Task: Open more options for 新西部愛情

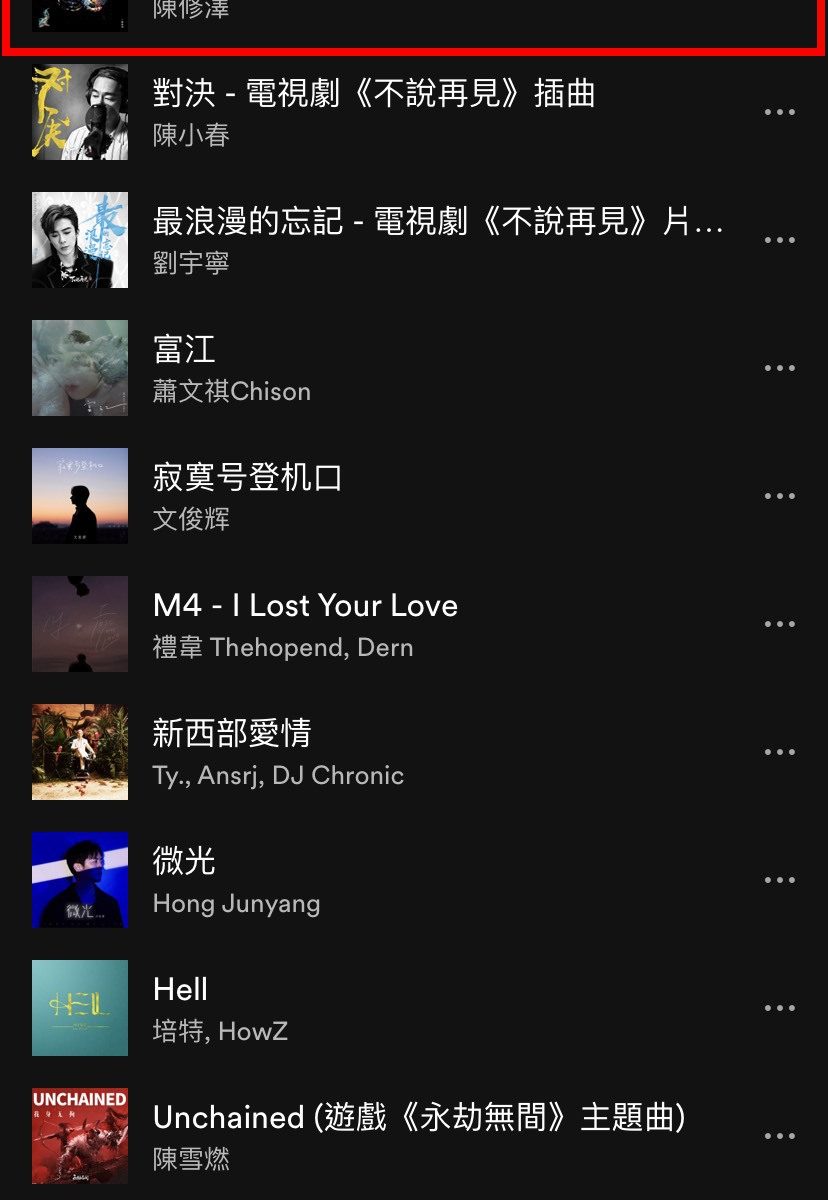Action: point(780,752)
